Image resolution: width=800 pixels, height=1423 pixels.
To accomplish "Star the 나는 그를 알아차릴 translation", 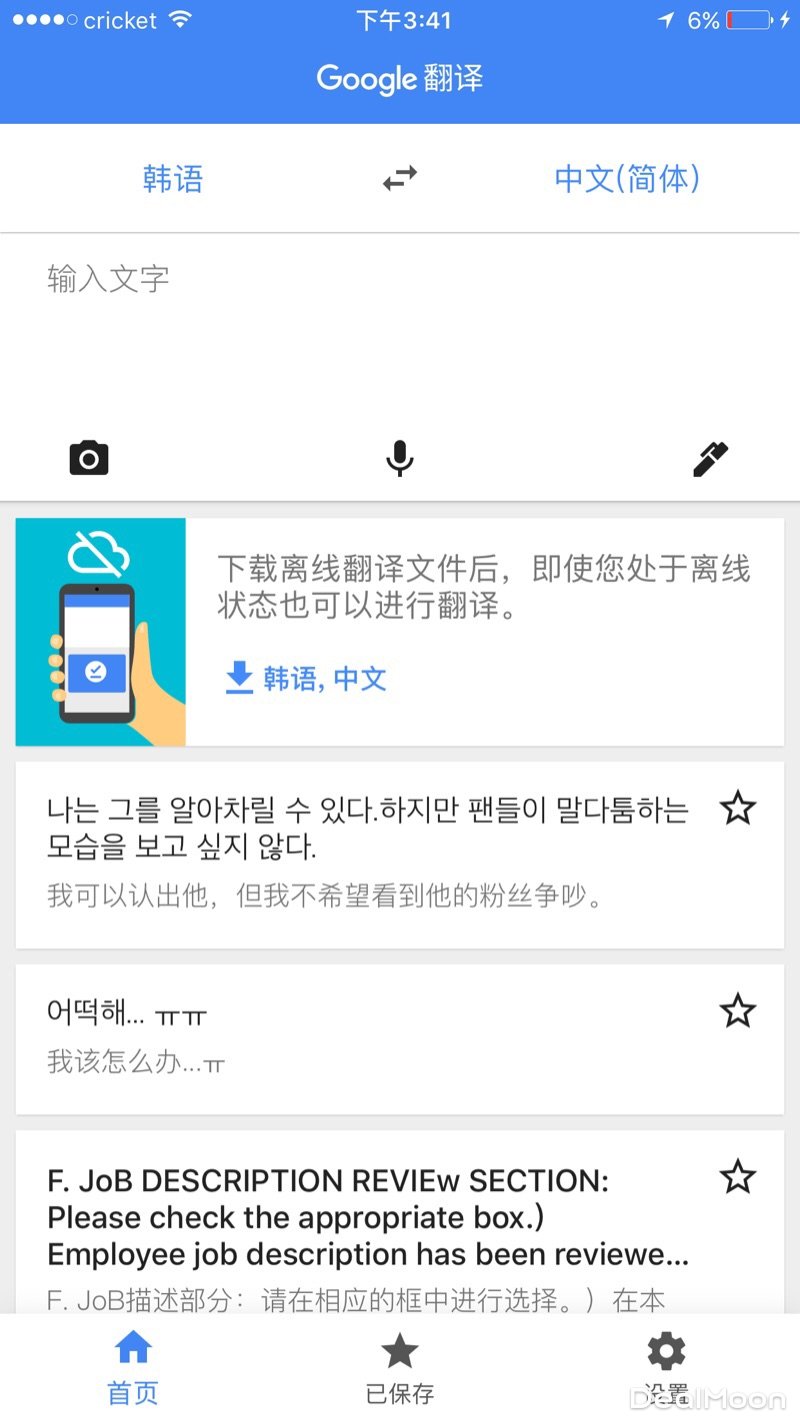I will tap(738, 807).
